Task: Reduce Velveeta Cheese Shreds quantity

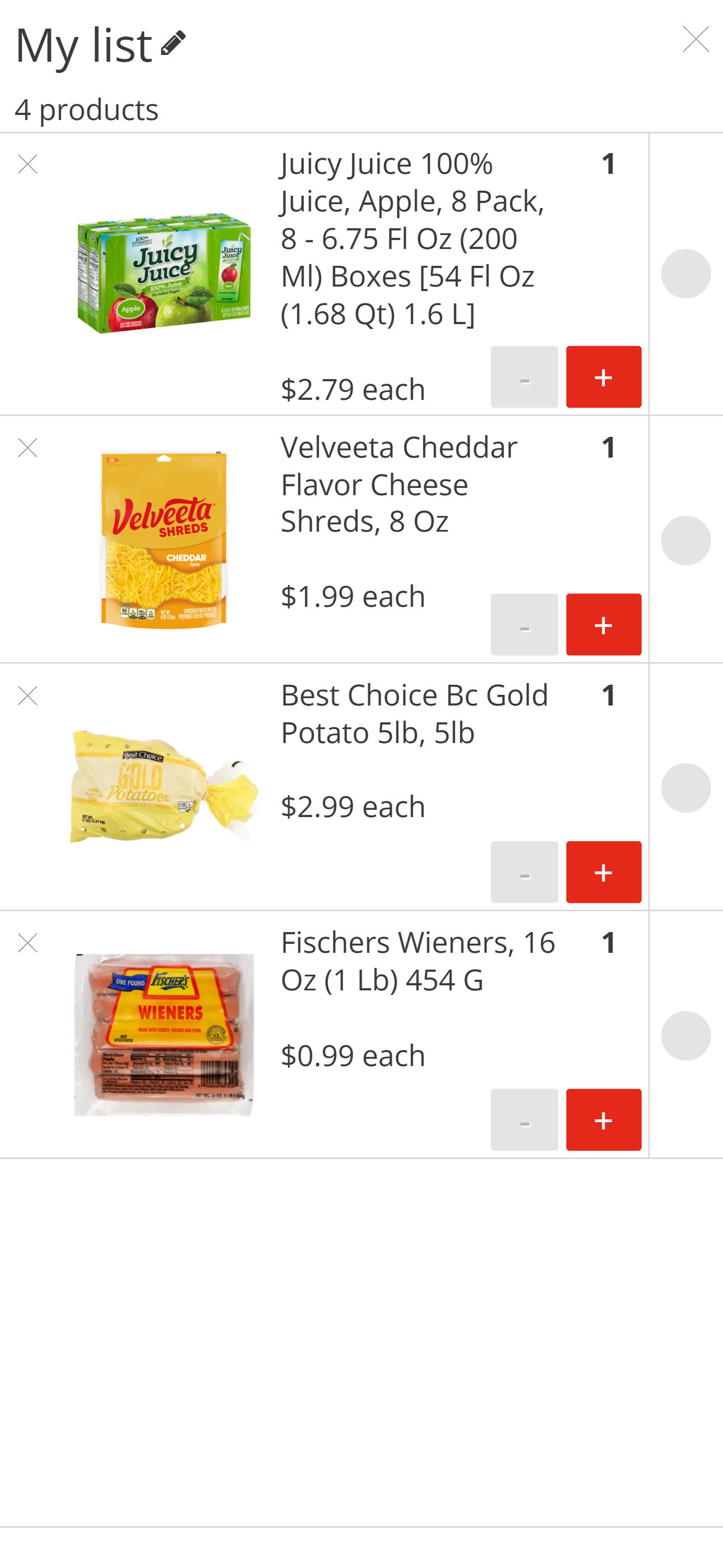Action: [524, 625]
